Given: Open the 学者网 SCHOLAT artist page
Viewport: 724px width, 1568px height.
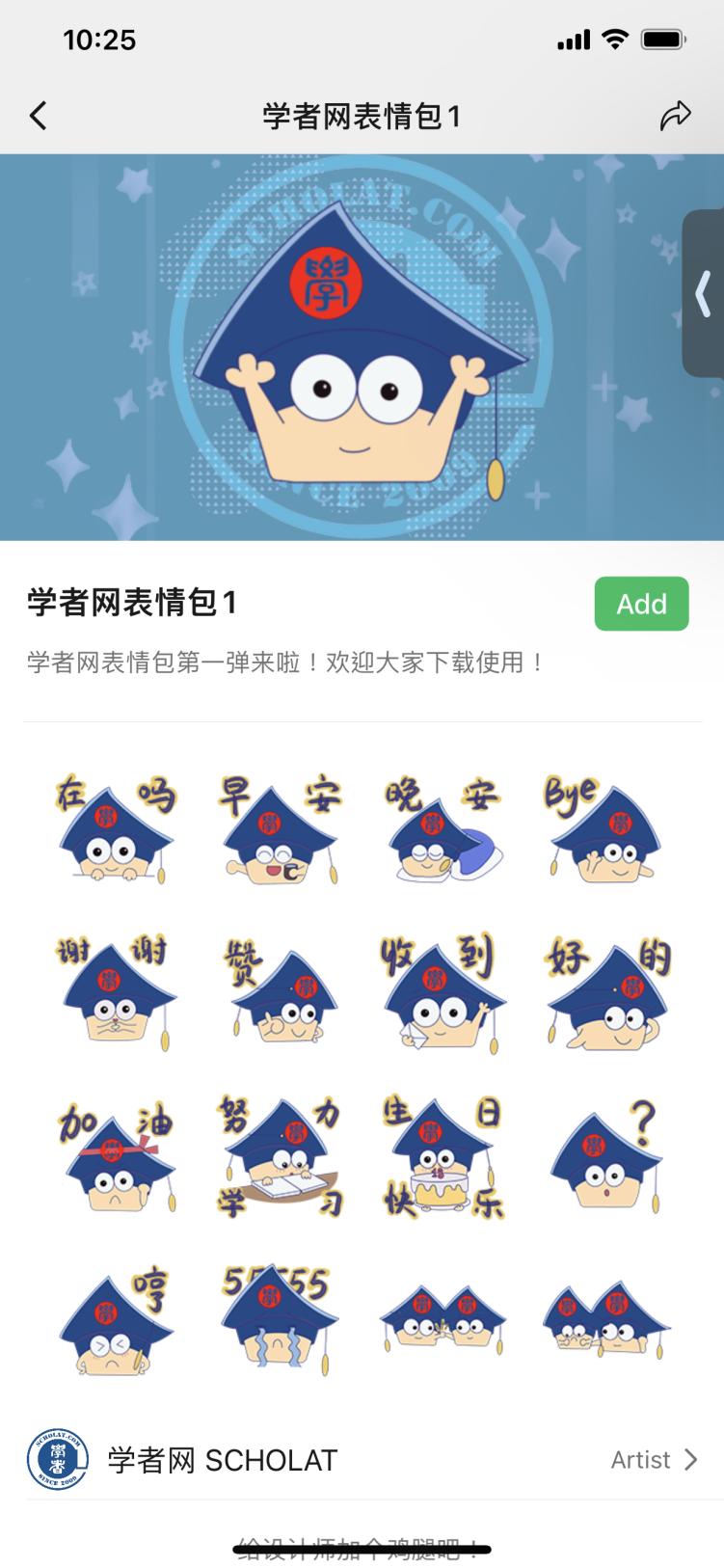Looking at the screenshot, I should 362,1460.
